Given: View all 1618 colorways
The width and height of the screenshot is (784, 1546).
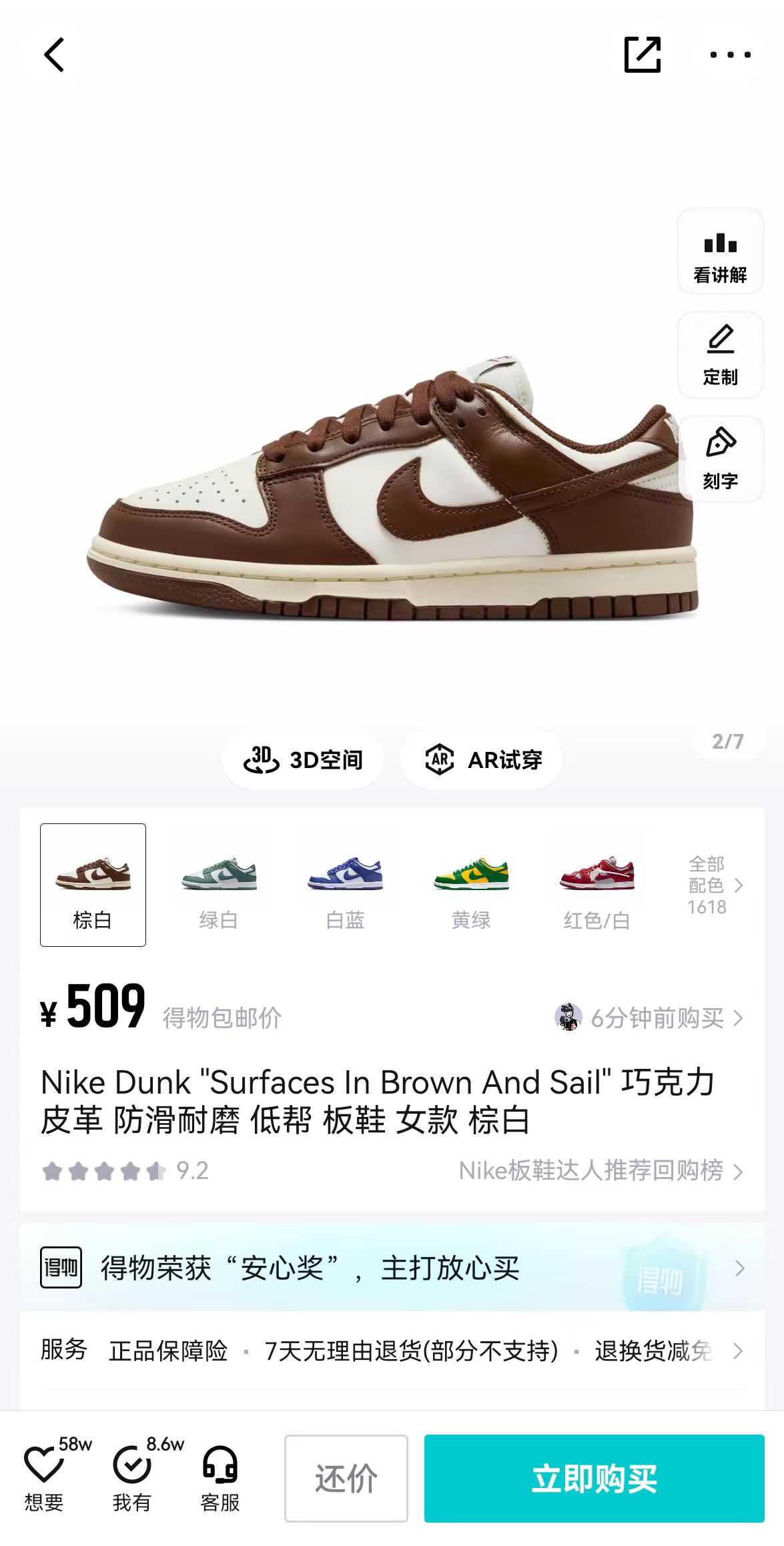Looking at the screenshot, I should 715,885.
